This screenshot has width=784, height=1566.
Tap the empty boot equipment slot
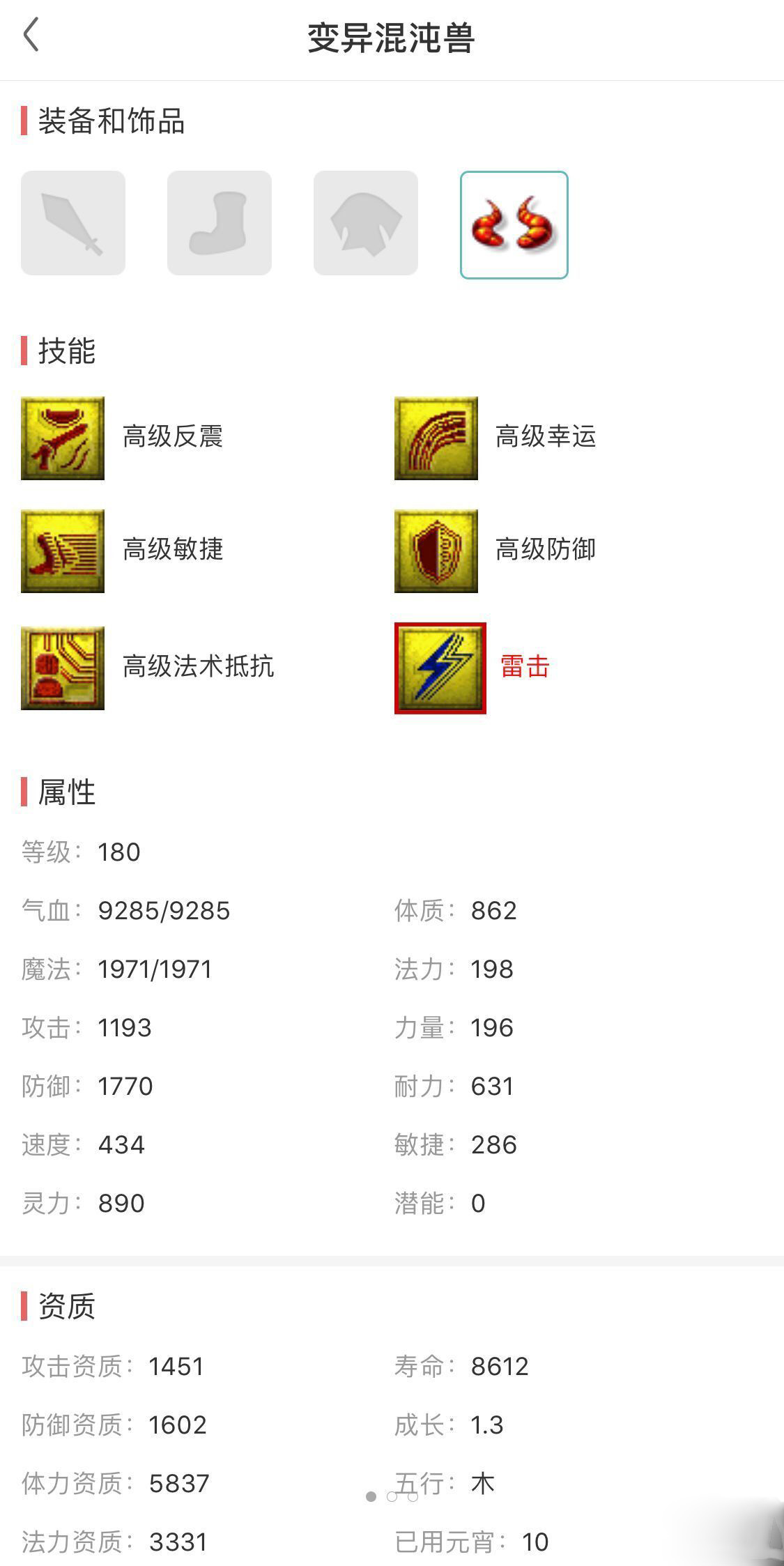click(220, 223)
